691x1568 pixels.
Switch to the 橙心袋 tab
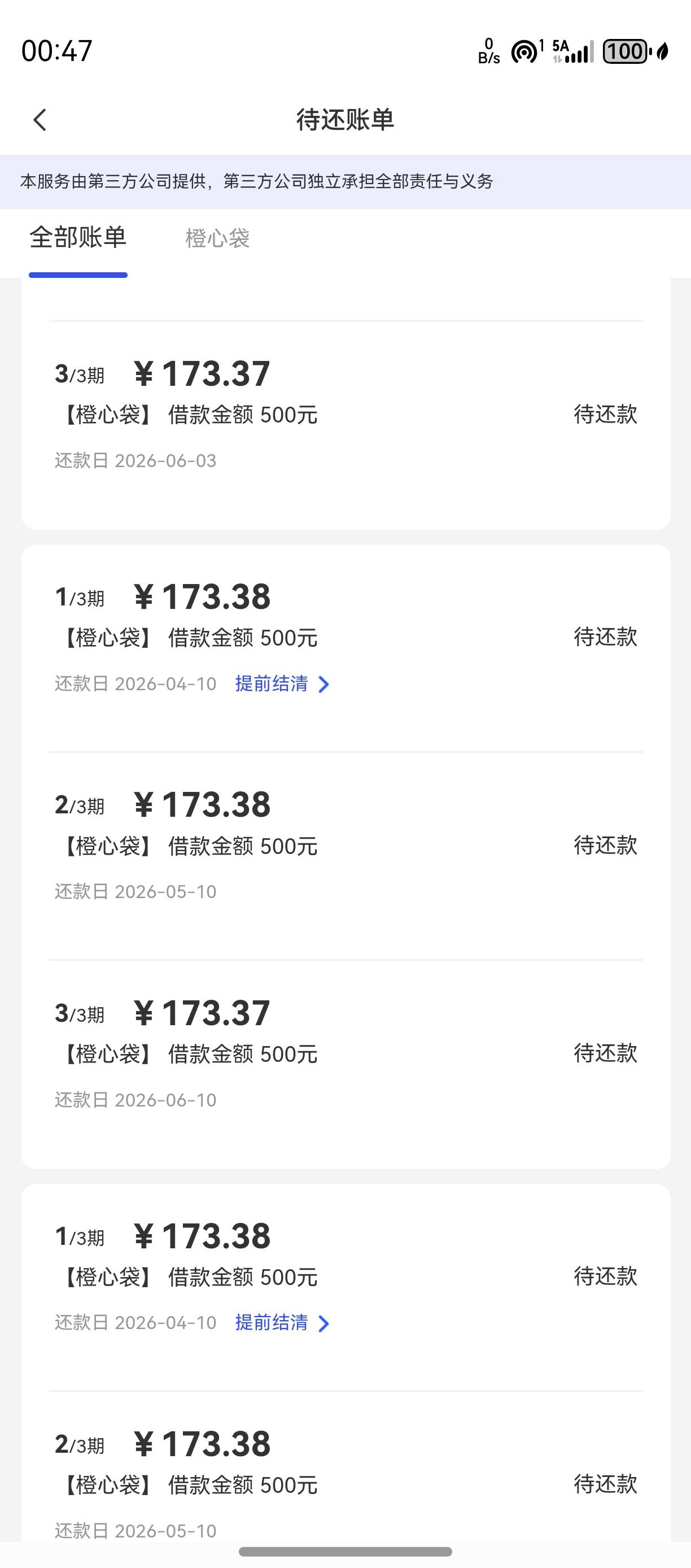pos(217,238)
